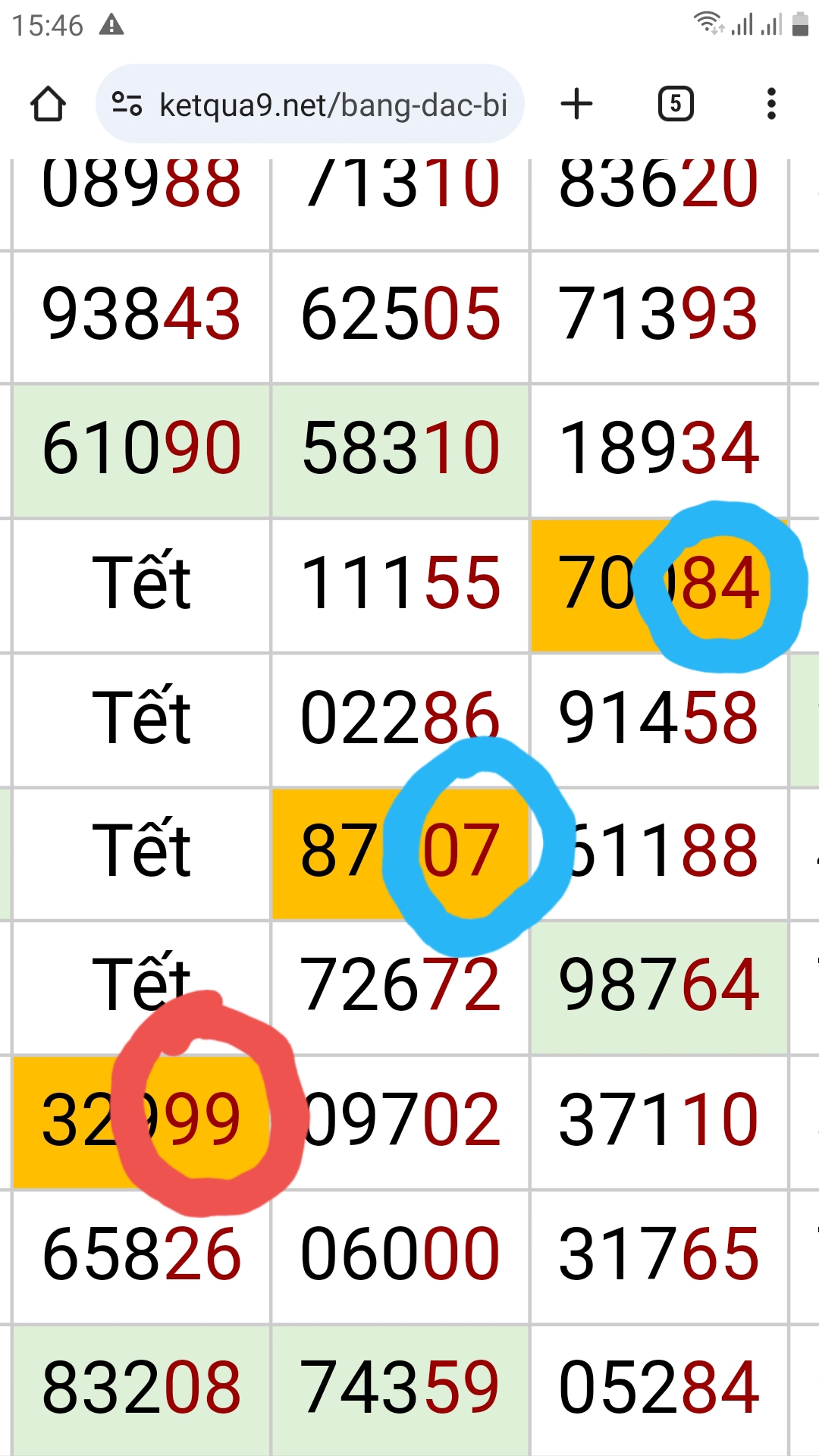Viewport: 819px width, 1456px height.
Task: Go to the browser home page
Action: pyautogui.click(x=48, y=104)
